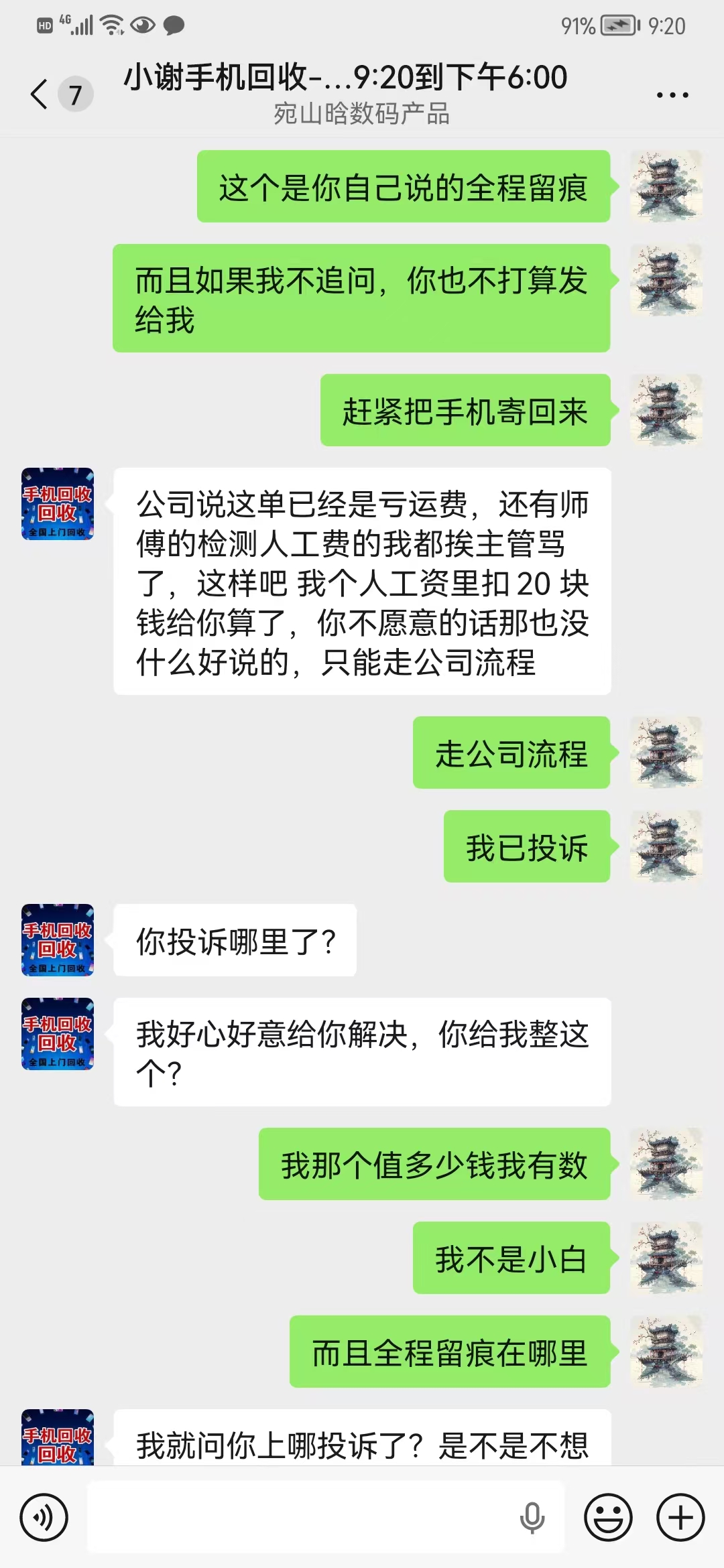
Task: Tap the microphone dictation icon
Action: pos(532,1517)
